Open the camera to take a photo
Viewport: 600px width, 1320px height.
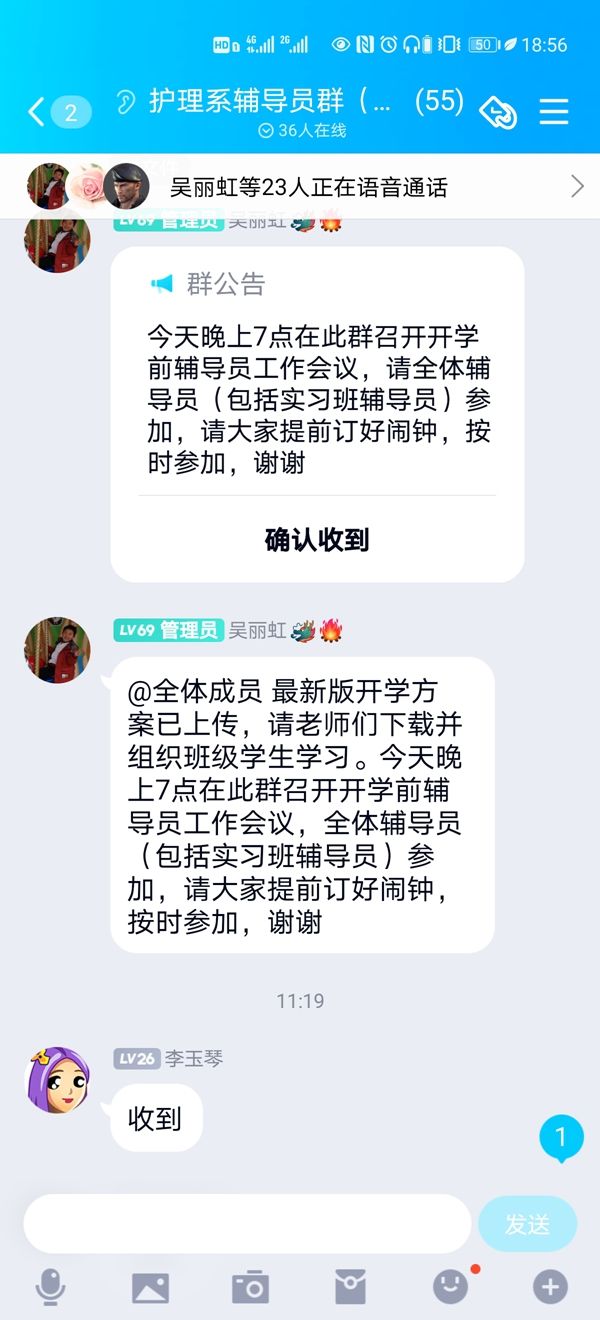[x=250, y=1286]
